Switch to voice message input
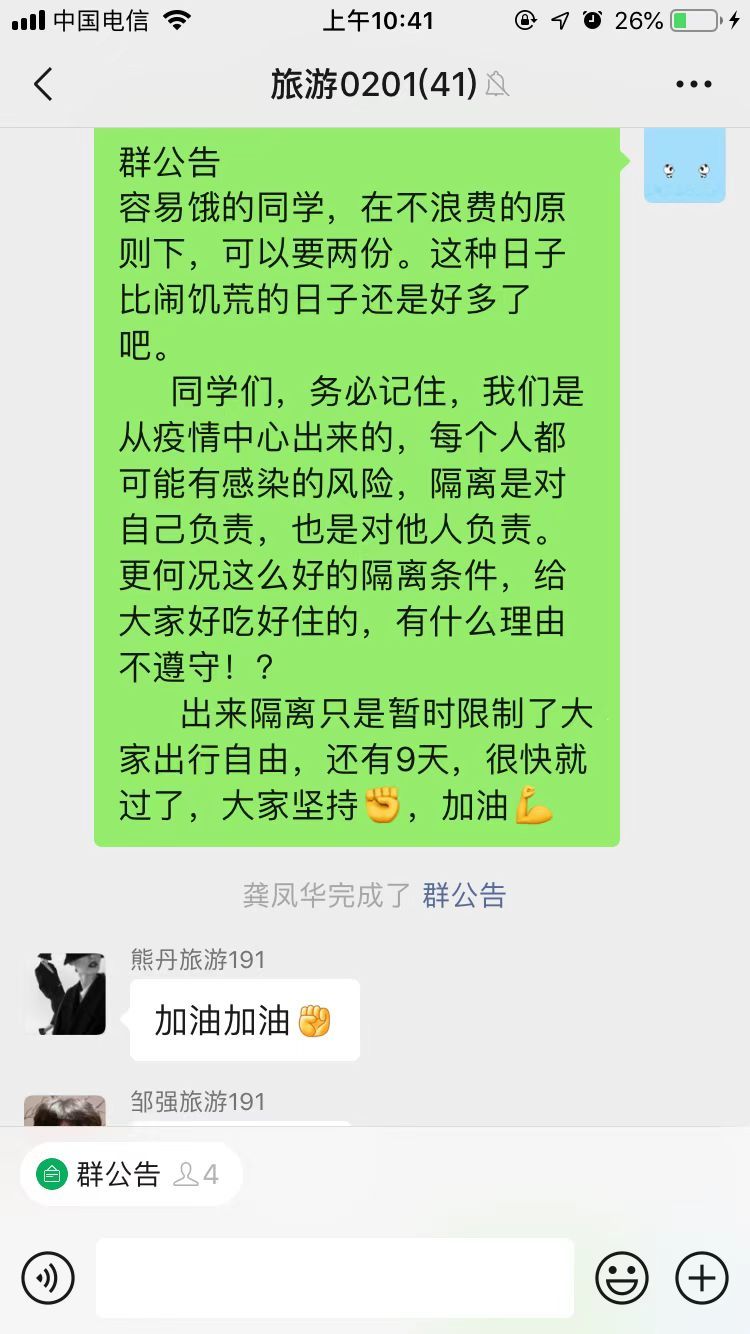This screenshot has width=750, height=1334. (x=48, y=1277)
